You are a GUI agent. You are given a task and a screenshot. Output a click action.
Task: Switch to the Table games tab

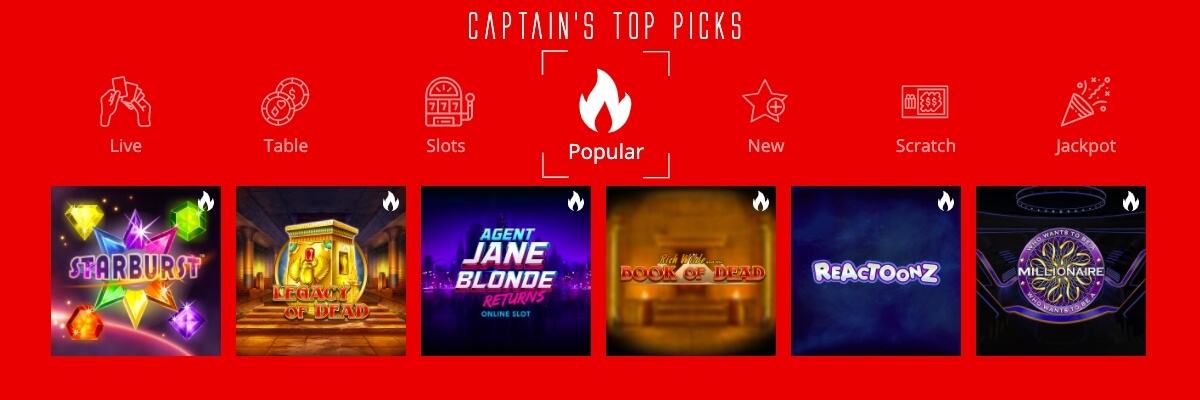pos(285,116)
